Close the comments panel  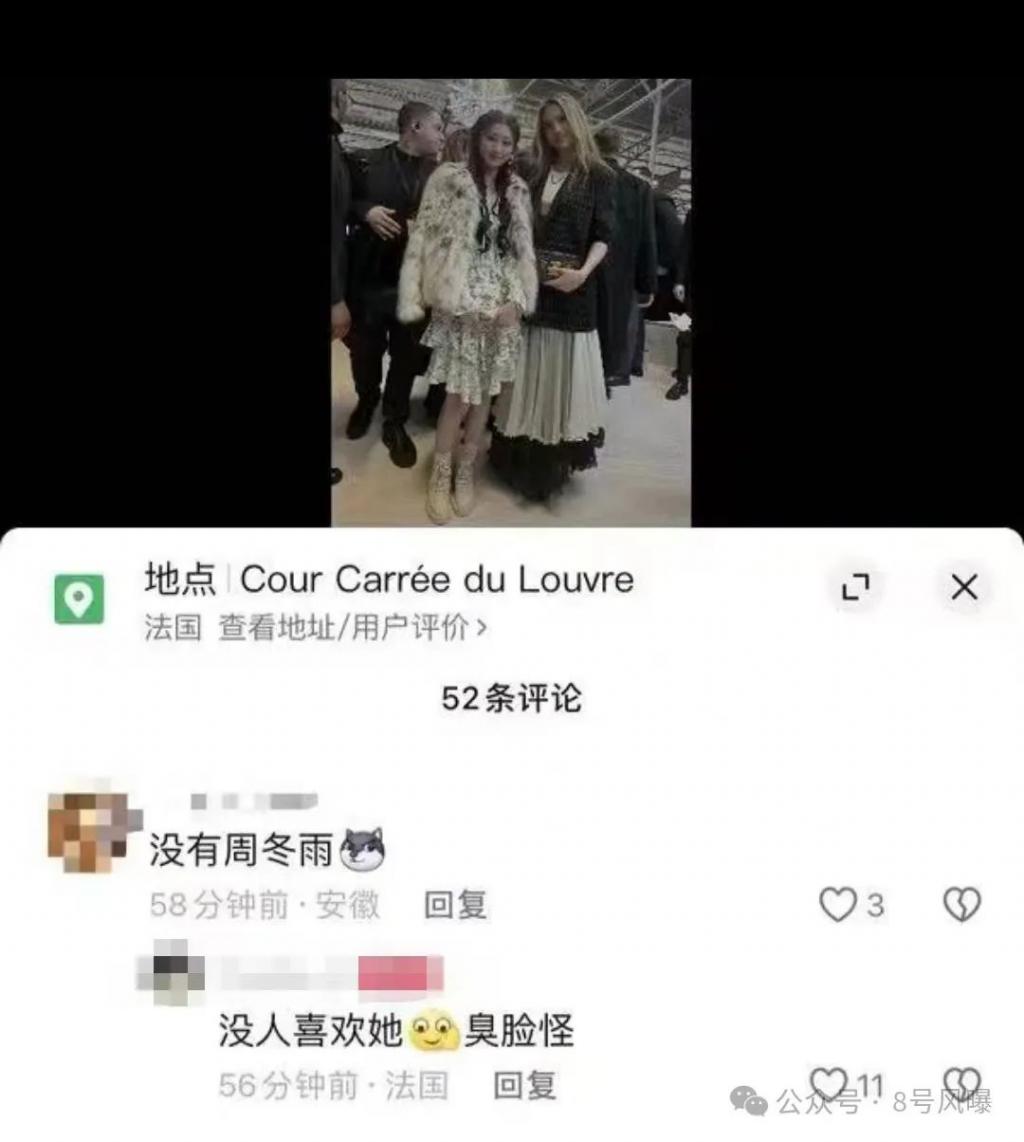(963, 587)
